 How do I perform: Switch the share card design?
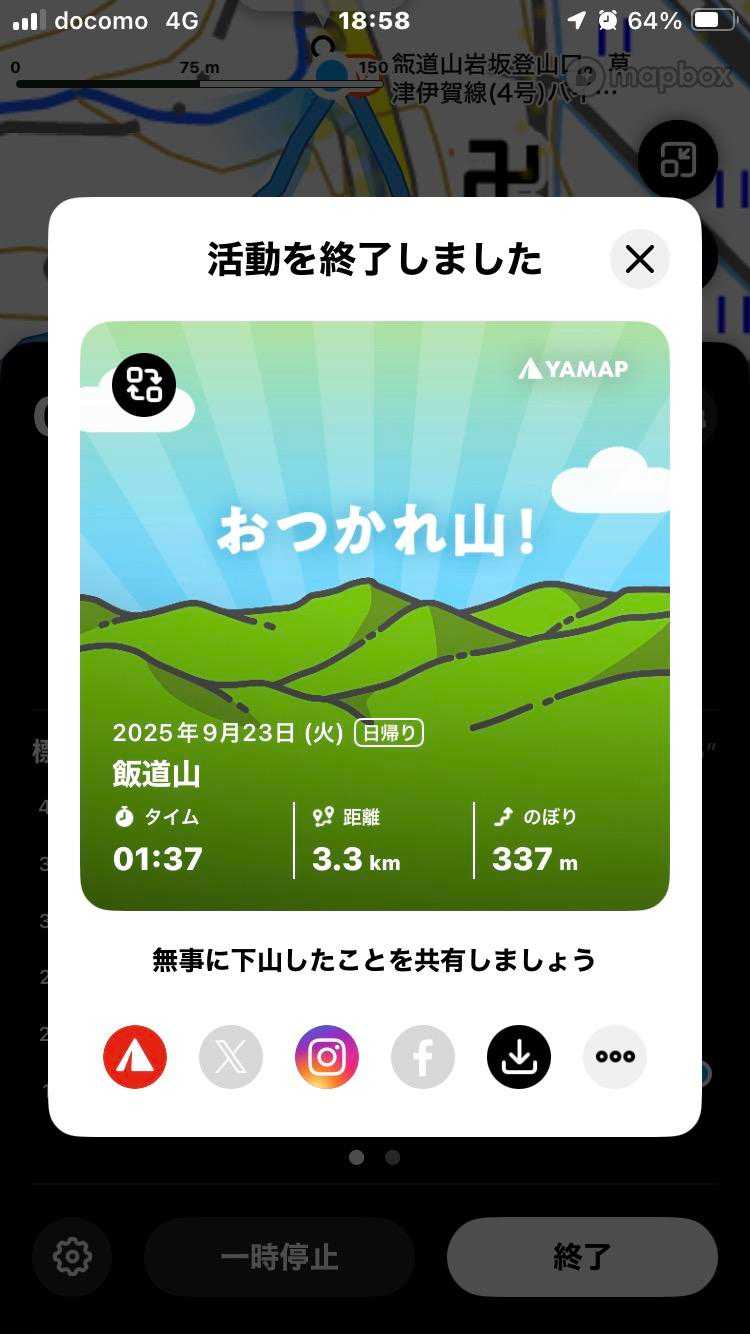(x=144, y=385)
